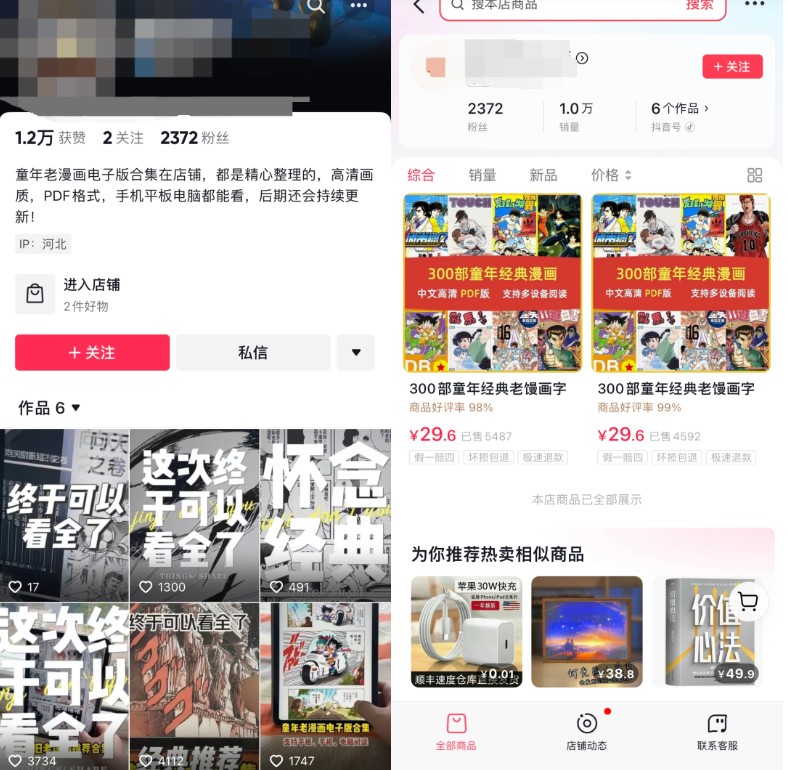Tap the red 搜索 text button
Screen dimensions: 788x770
click(x=700, y=6)
